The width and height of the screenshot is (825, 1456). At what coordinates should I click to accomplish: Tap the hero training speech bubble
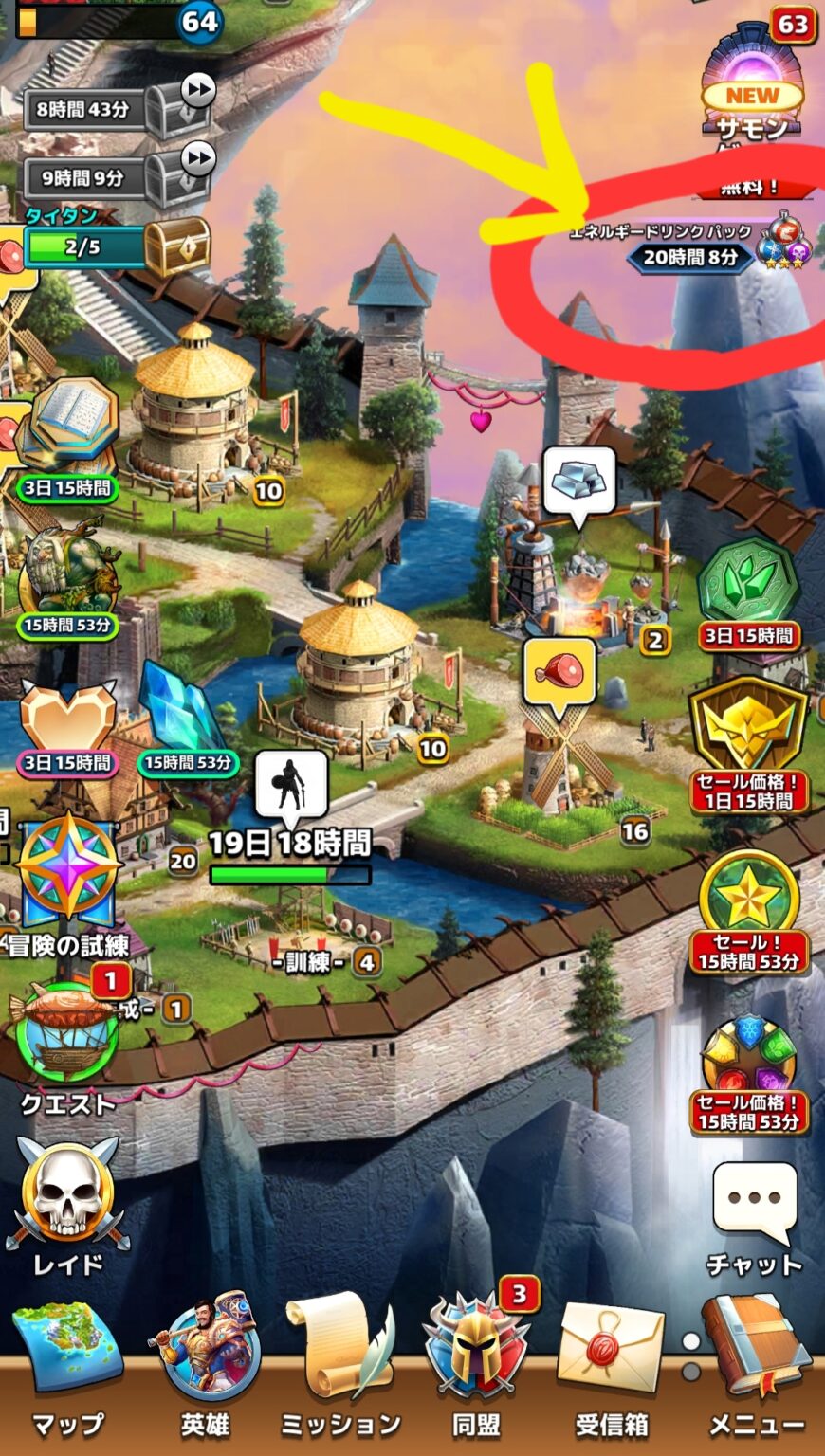[x=291, y=785]
